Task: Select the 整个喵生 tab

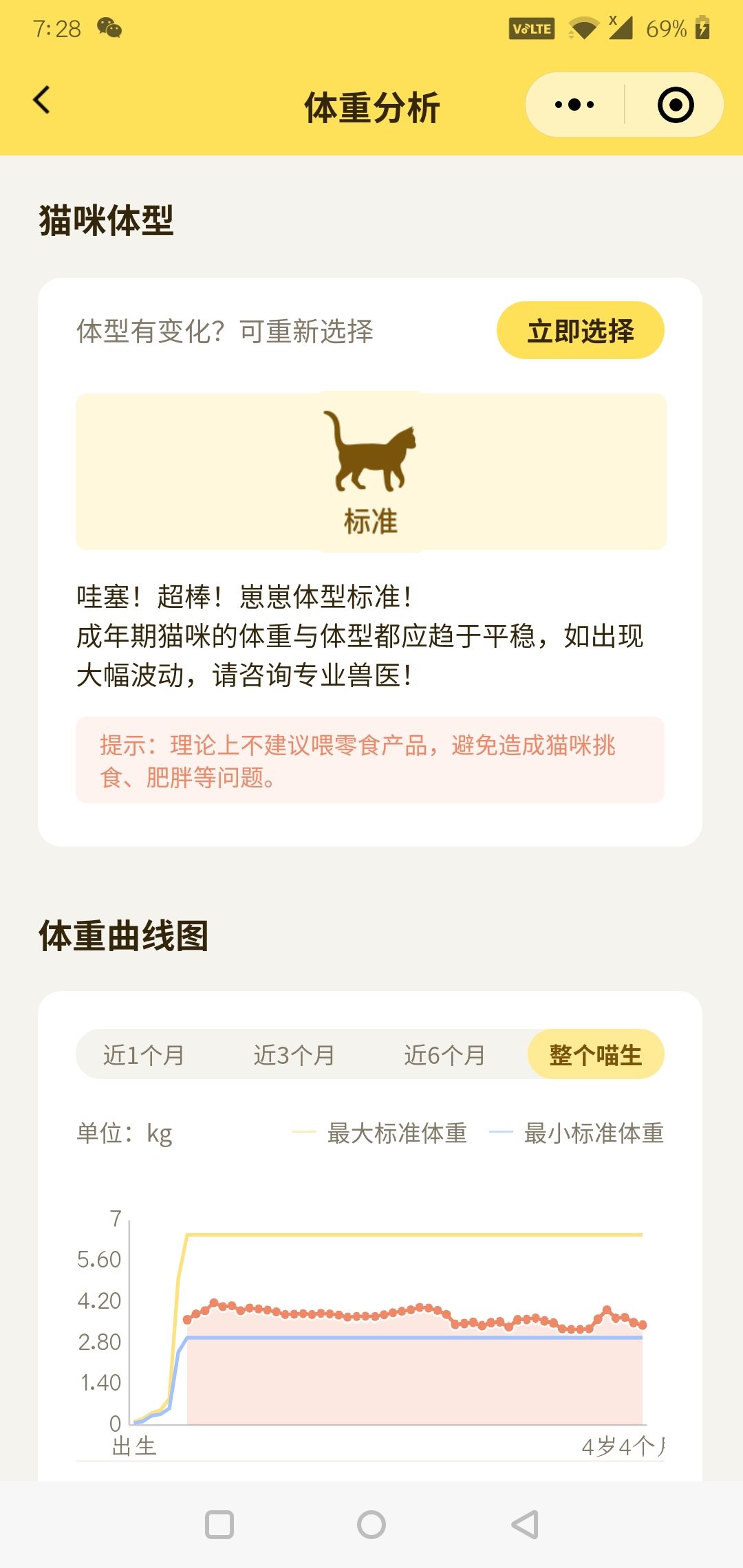Action: click(596, 1054)
